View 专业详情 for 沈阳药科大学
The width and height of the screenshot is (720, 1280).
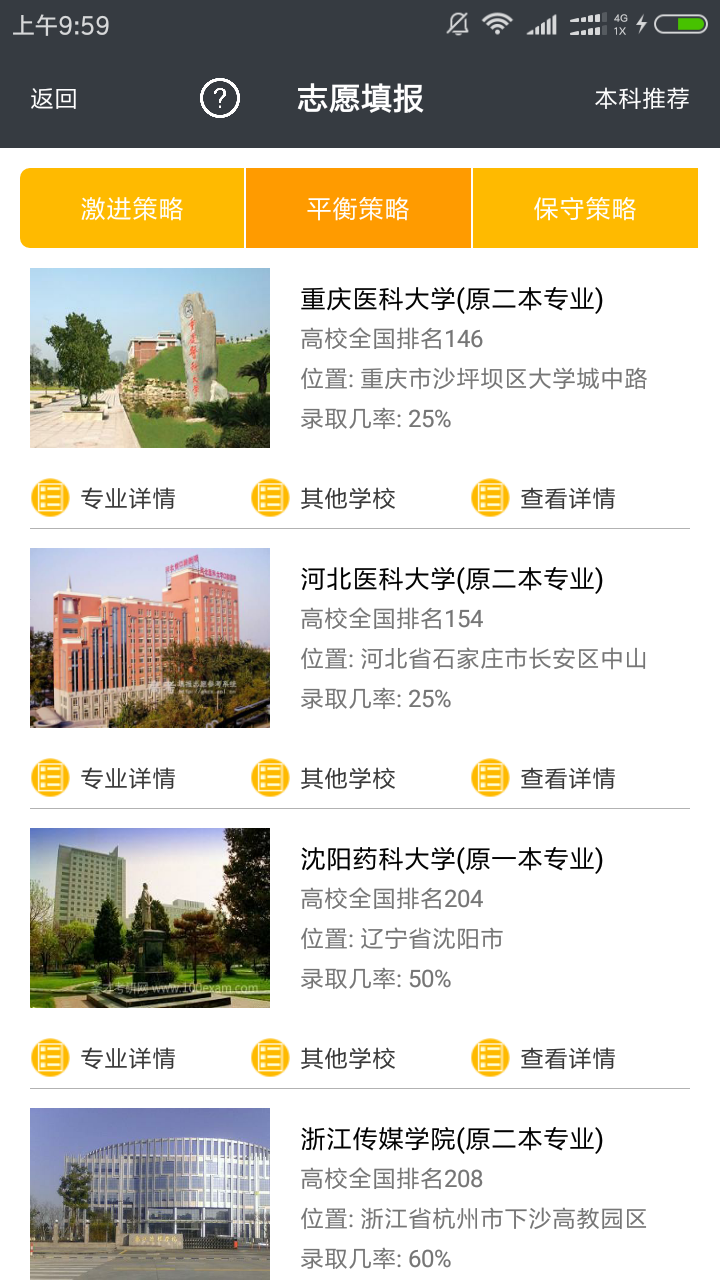[x=104, y=1058]
